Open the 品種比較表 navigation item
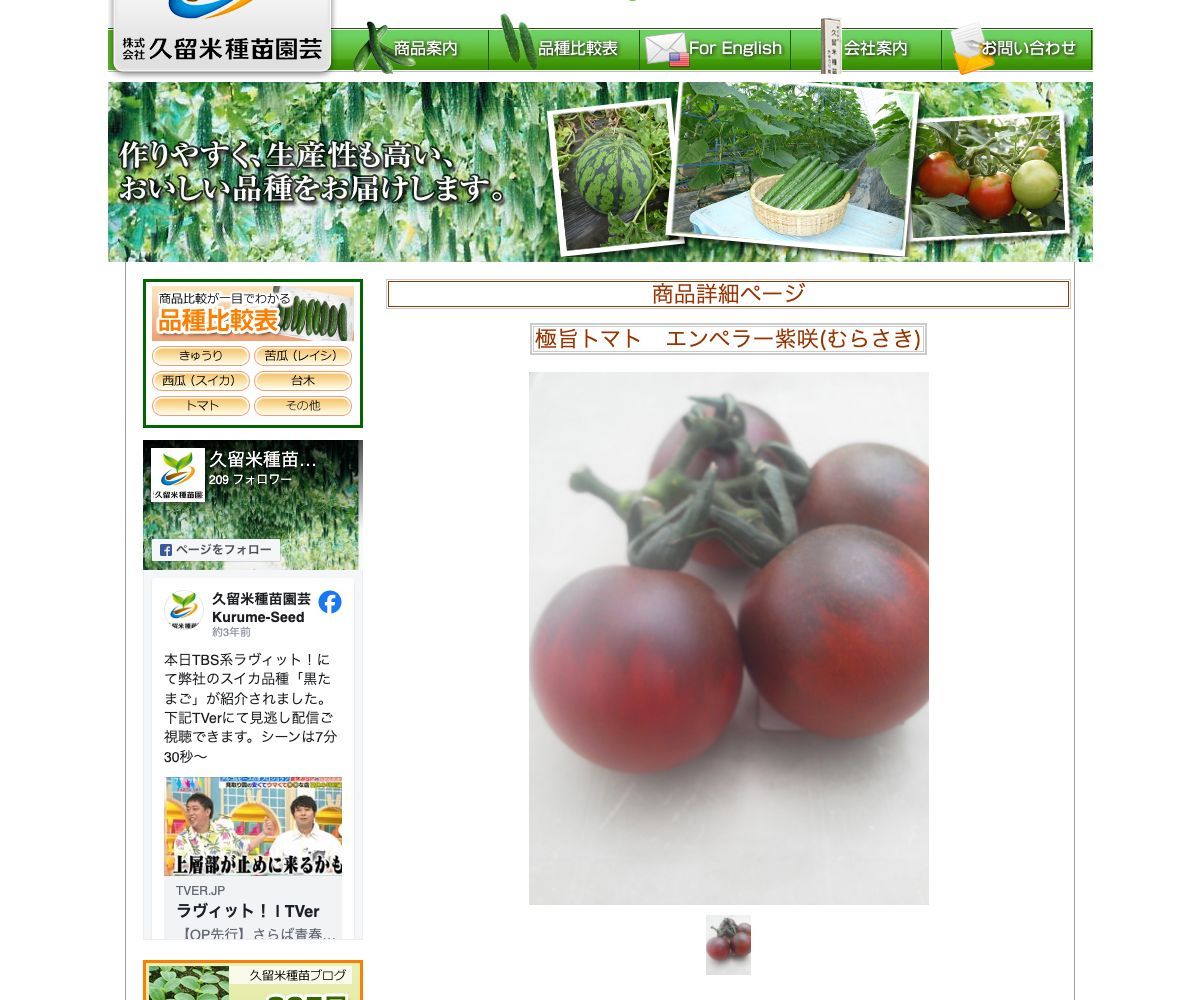1200x1000 pixels. pos(563,48)
